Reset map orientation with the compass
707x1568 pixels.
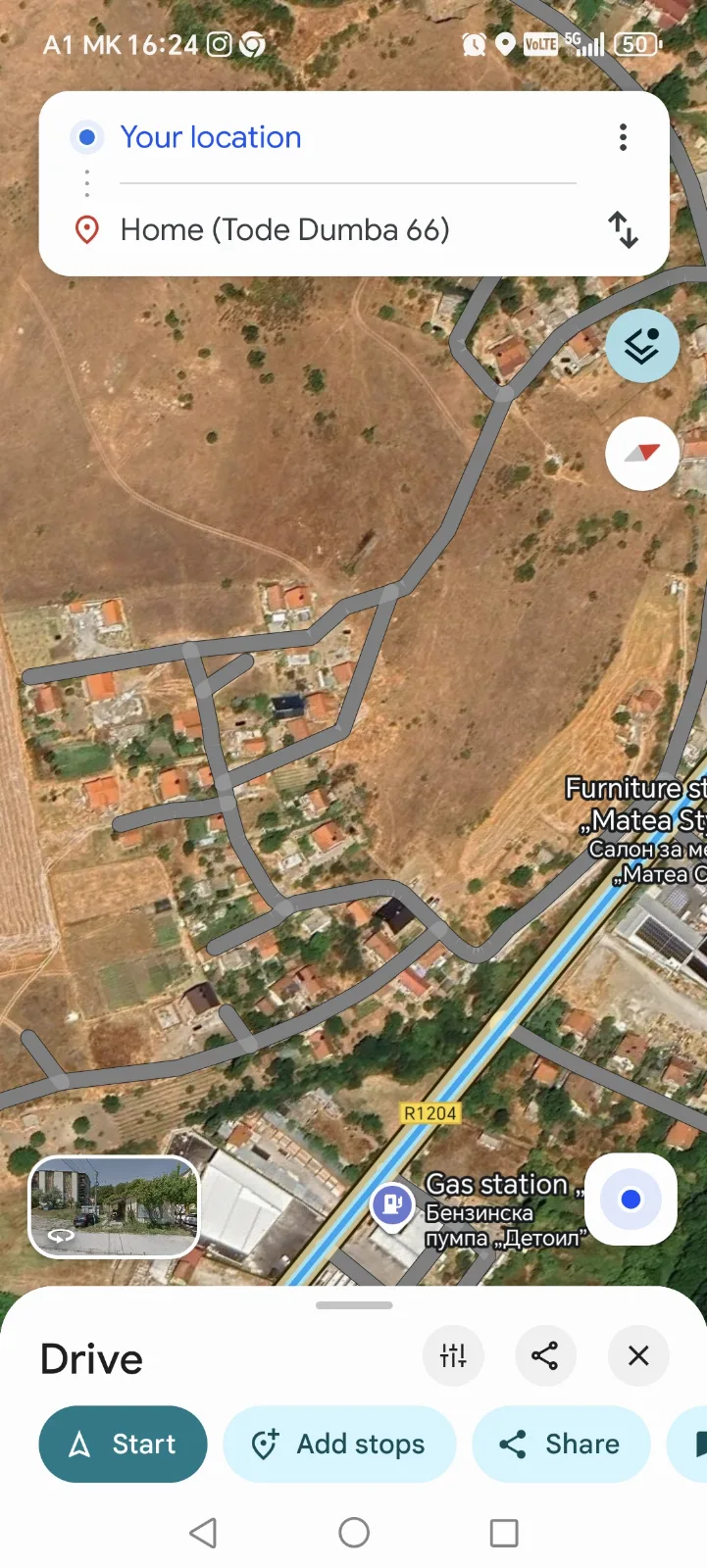642,453
